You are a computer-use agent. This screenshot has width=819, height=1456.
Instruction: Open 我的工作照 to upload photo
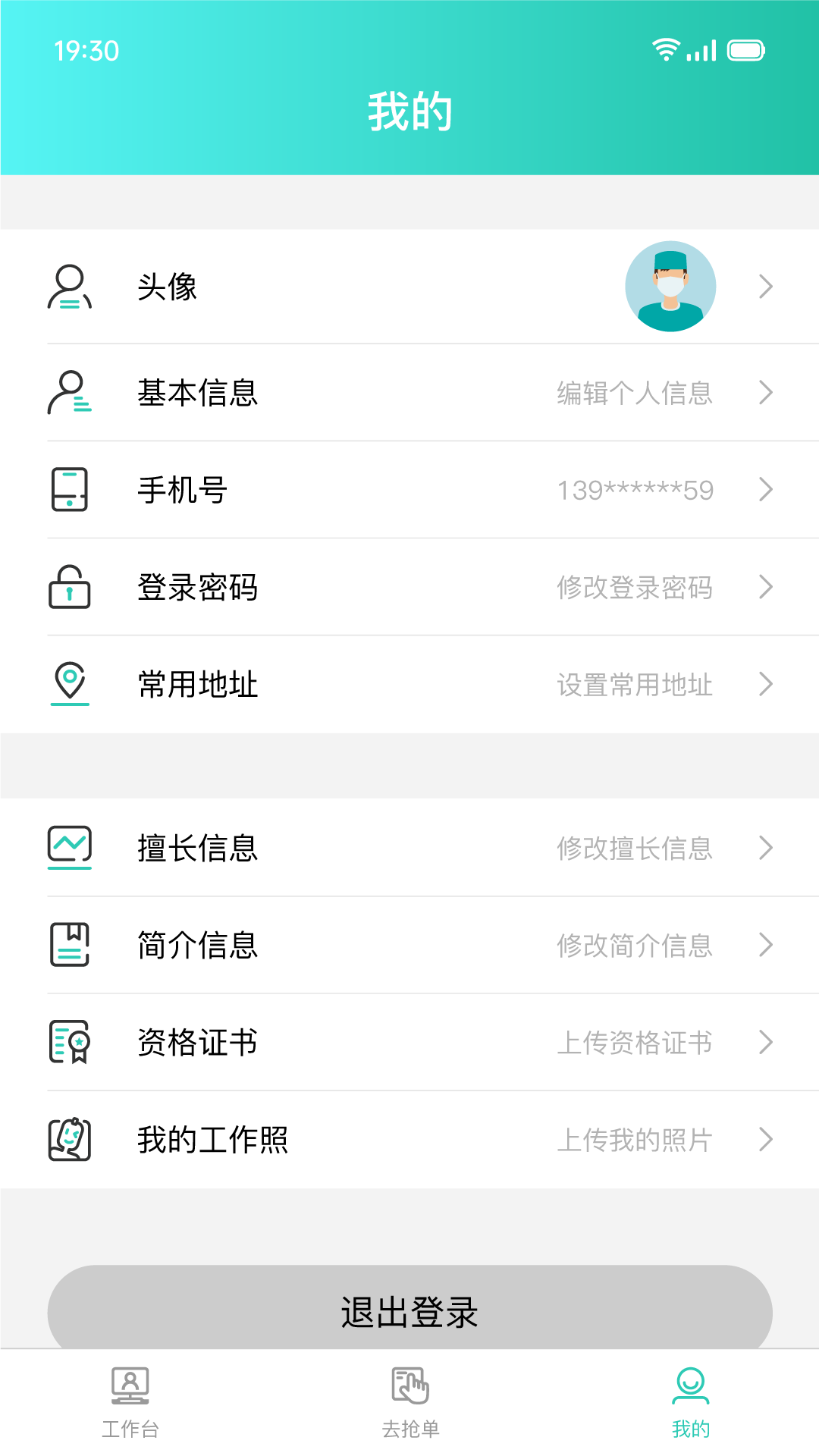(409, 1139)
